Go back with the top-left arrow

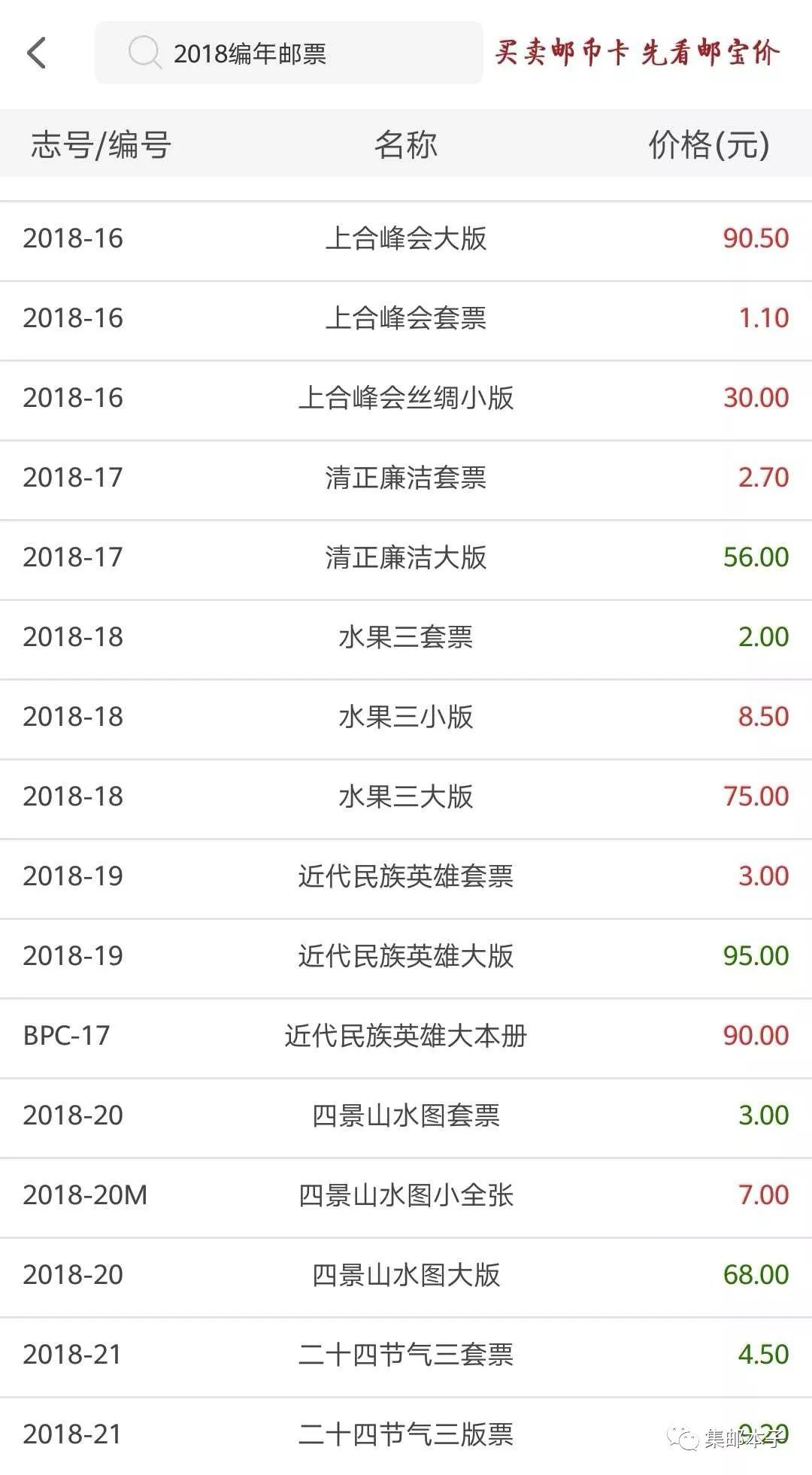point(37,53)
